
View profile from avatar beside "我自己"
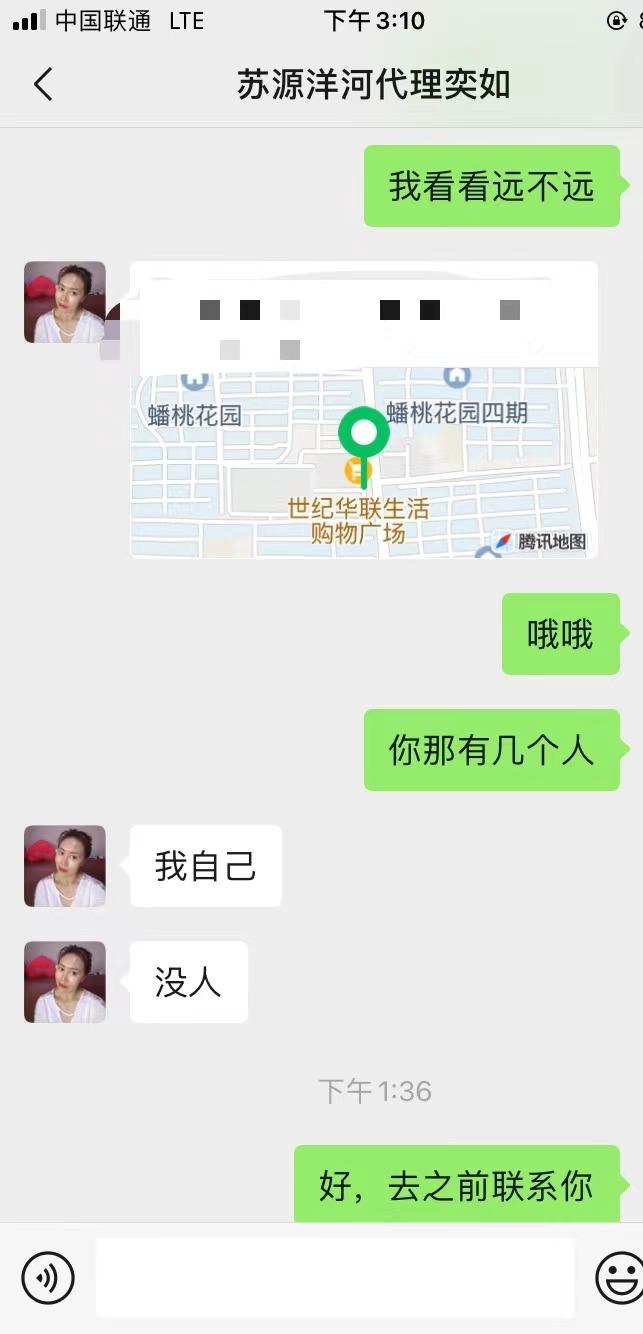pos(65,866)
